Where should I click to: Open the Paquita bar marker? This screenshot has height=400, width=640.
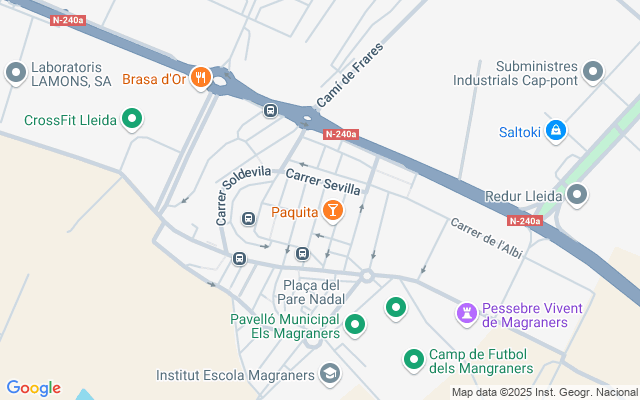[x=332, y=210]
